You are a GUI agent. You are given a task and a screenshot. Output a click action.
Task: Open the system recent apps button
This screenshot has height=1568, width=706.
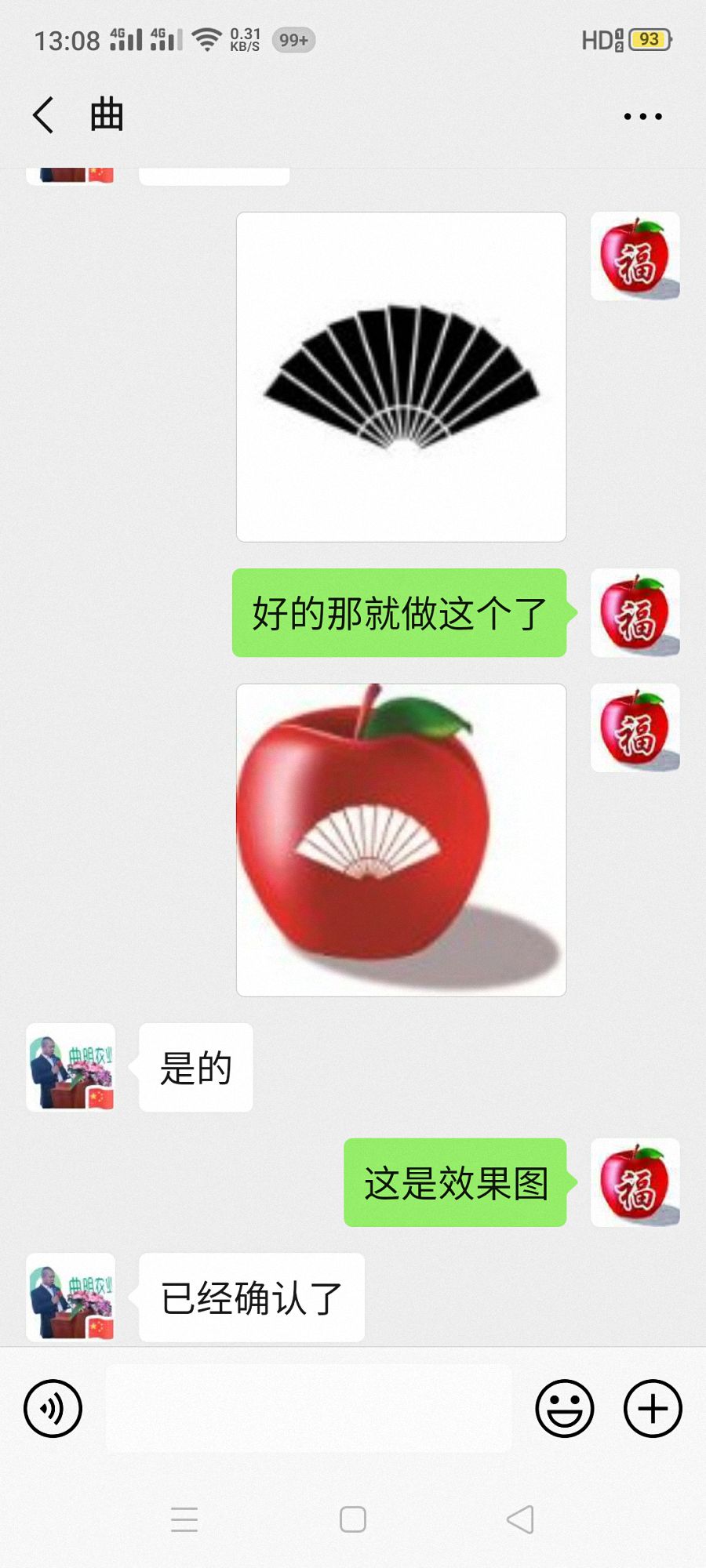pyautogui.click(x=184, y=1519)
